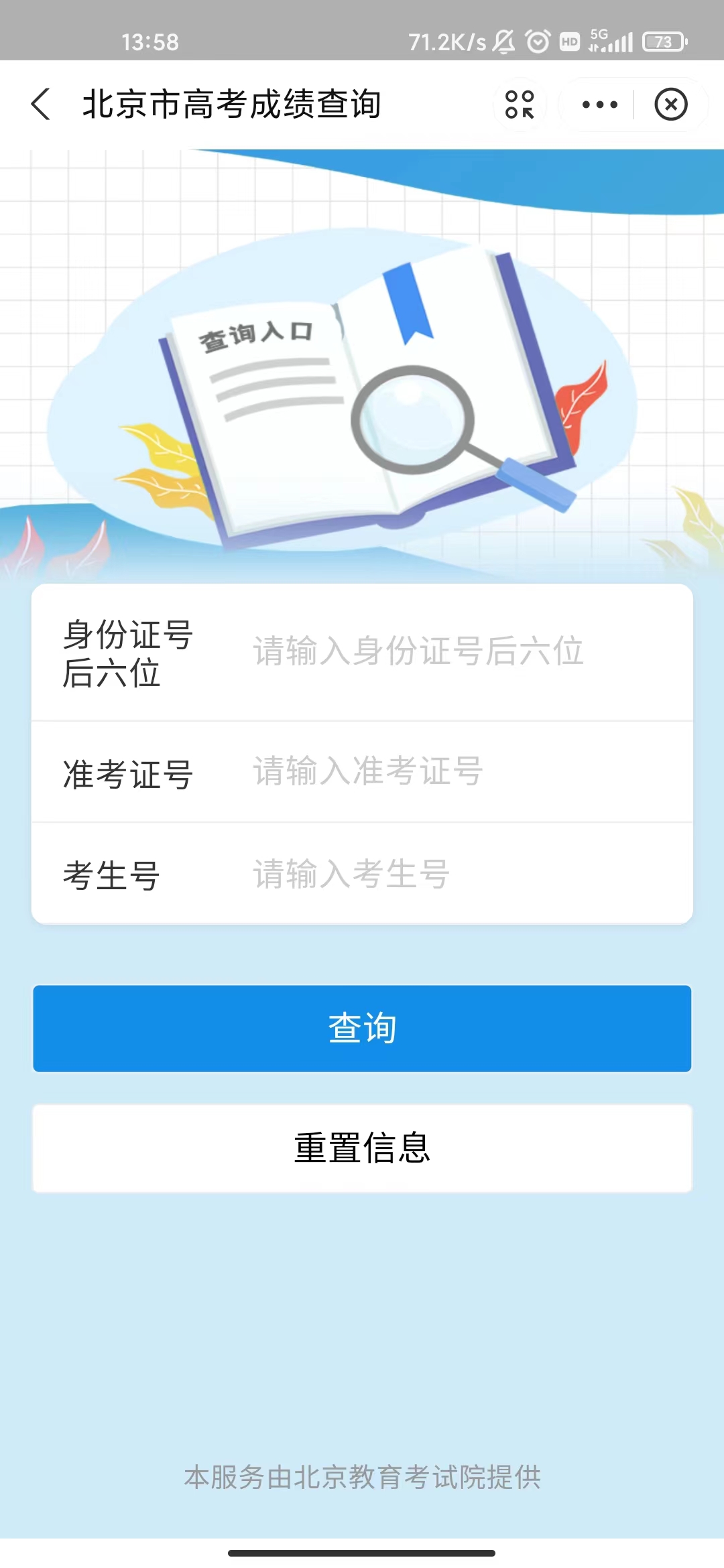Go back from 北京市高考成绩查询 page
Screen dimensions: 724x1568
click(42, 105)
